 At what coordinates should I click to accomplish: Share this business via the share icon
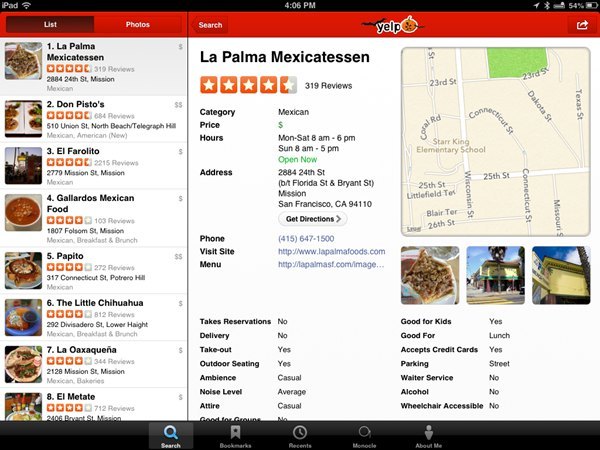[x=579, y=25]
